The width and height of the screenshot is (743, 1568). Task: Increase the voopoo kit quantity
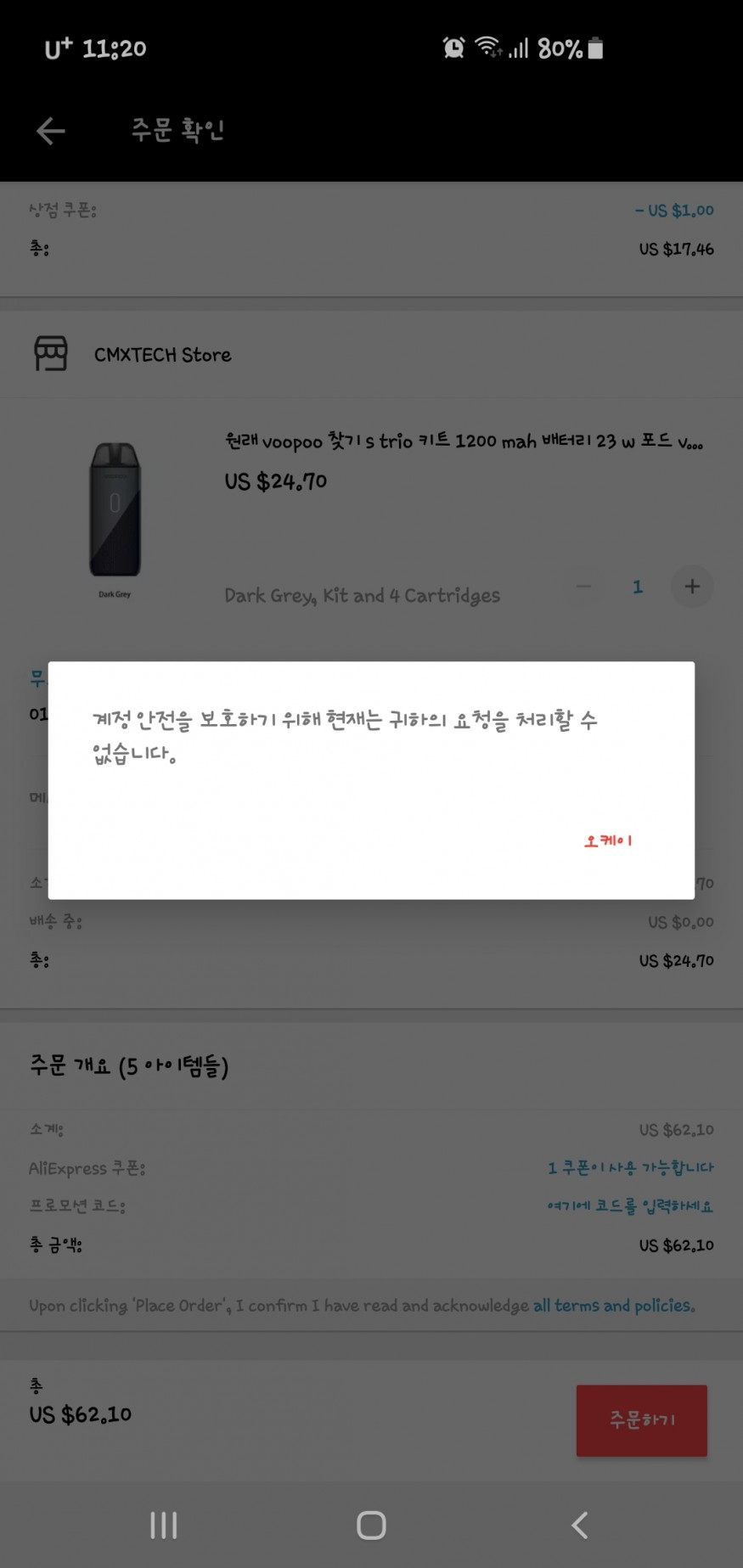point(692,587)
